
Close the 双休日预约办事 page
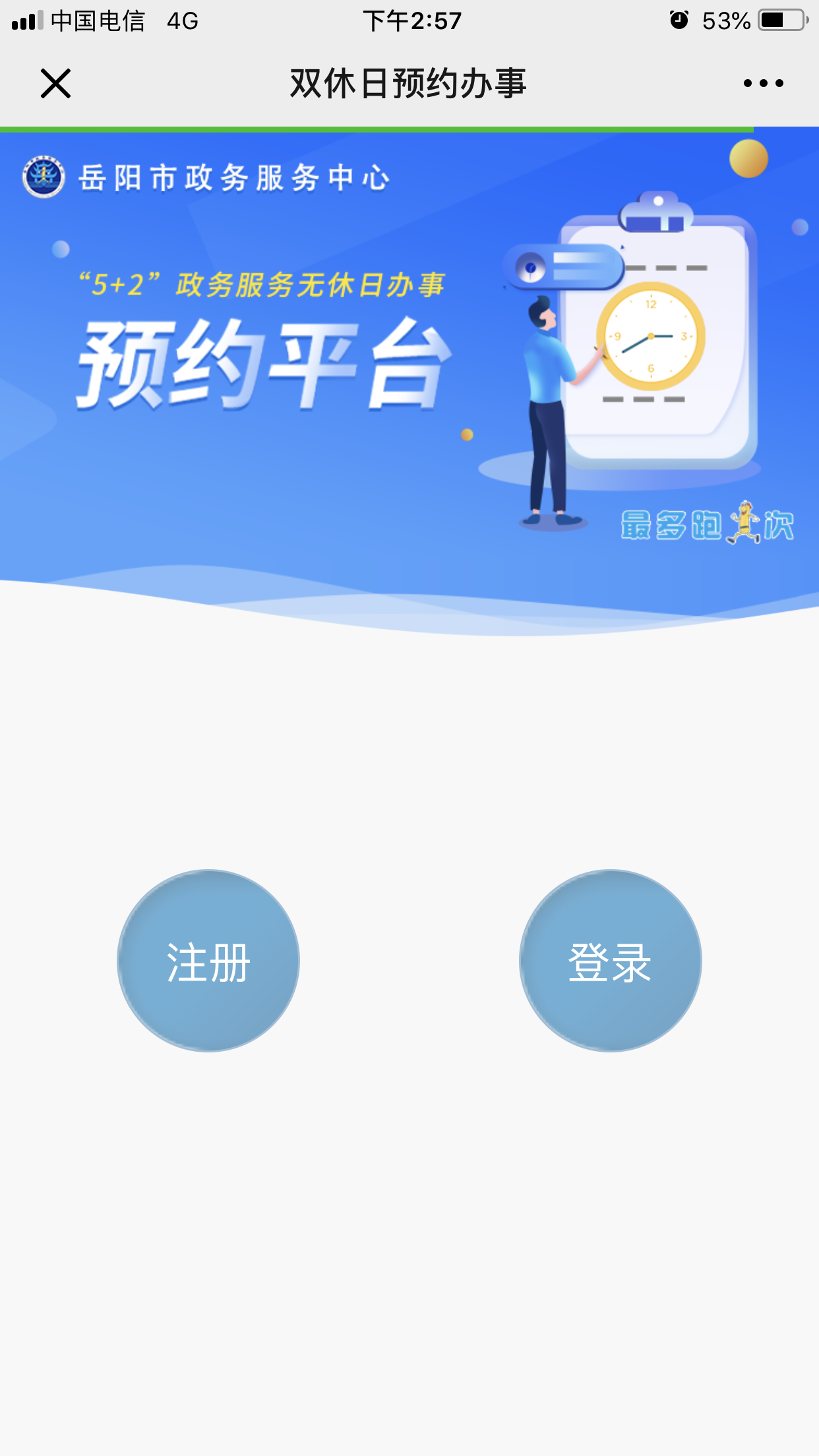tap(55, 84)
